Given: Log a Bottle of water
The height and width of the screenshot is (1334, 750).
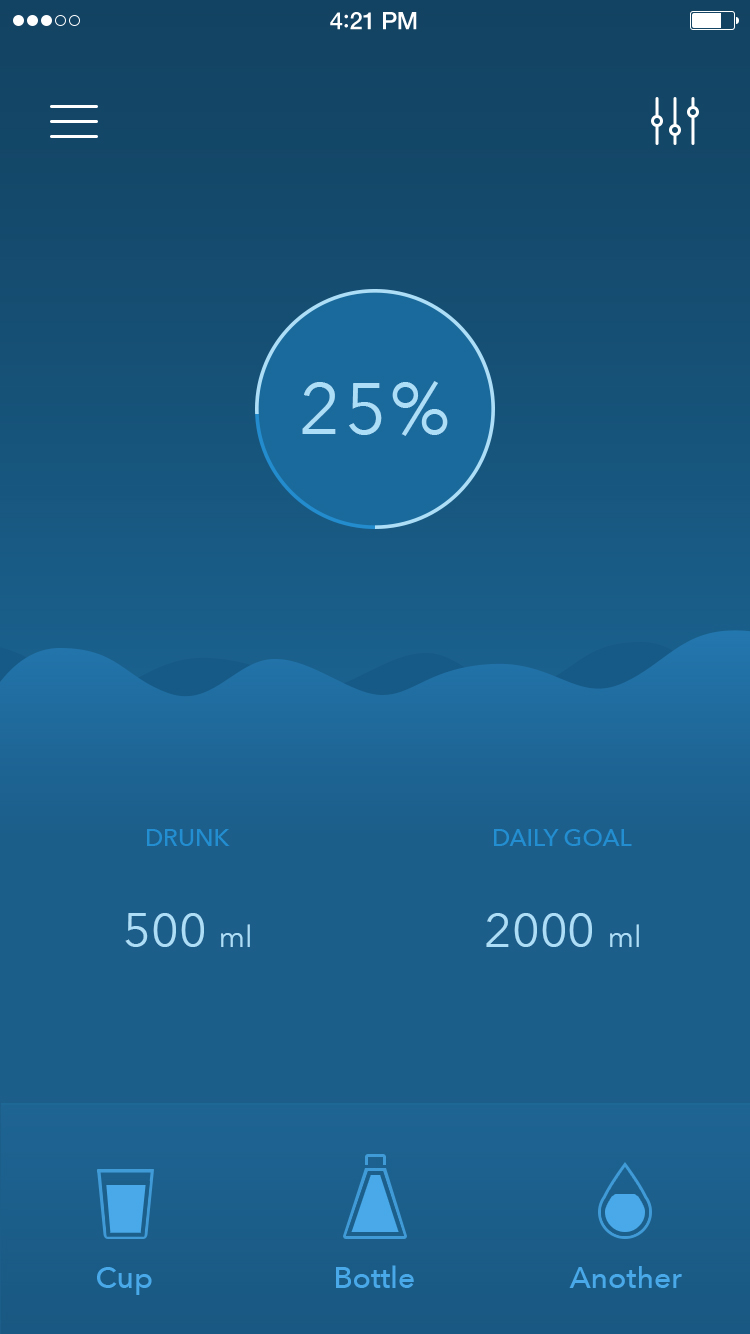Looking at the screenshot, I should tap(375, 1223).
